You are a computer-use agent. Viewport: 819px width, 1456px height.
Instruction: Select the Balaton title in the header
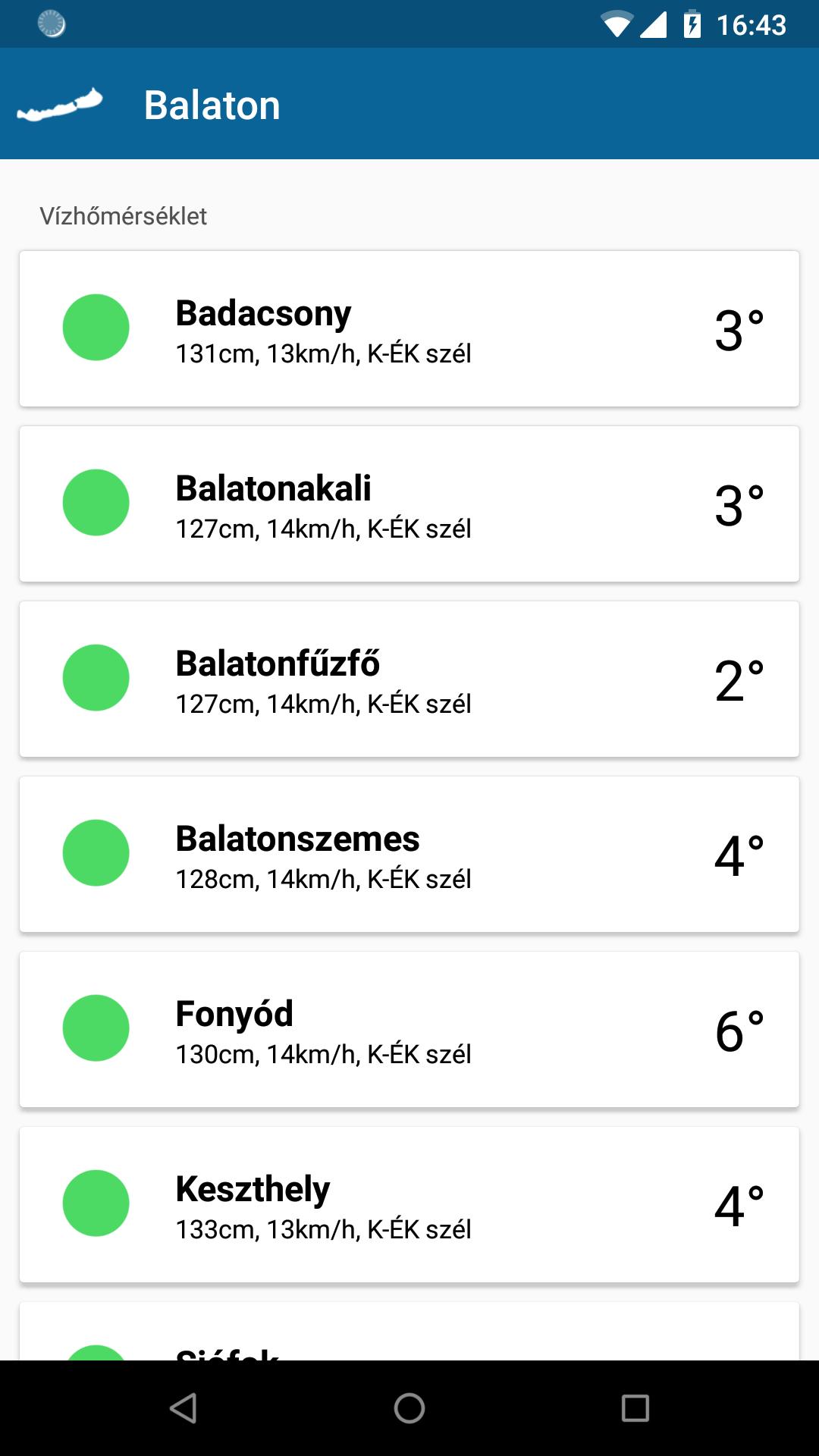tap(211, 104)
